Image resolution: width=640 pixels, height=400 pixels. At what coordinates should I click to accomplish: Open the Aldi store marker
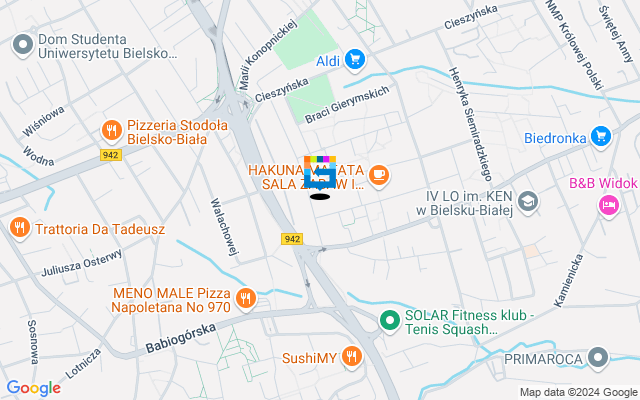click(355, 62)
